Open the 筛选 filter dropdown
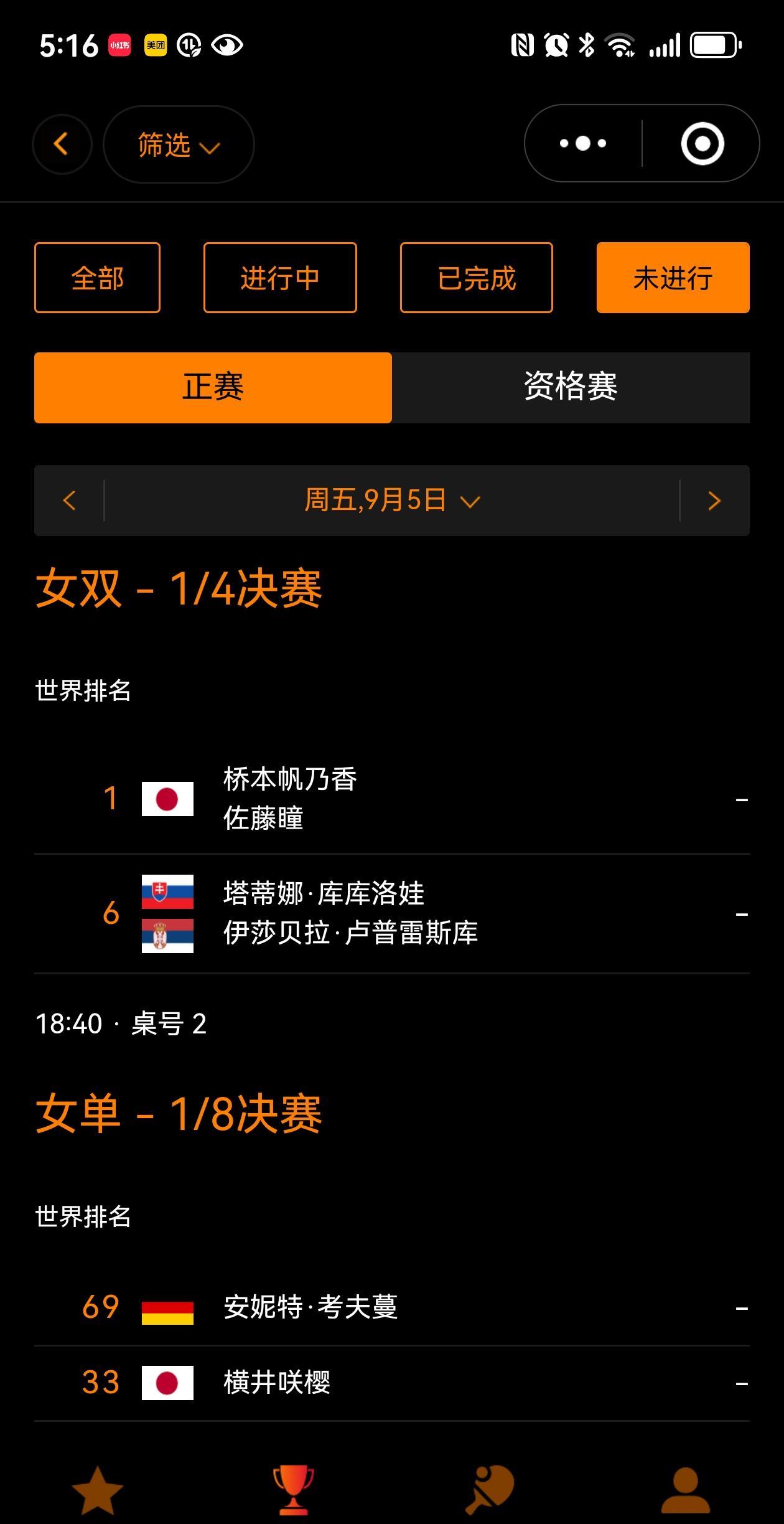The image size is (784, 1524). coord(179,144)
